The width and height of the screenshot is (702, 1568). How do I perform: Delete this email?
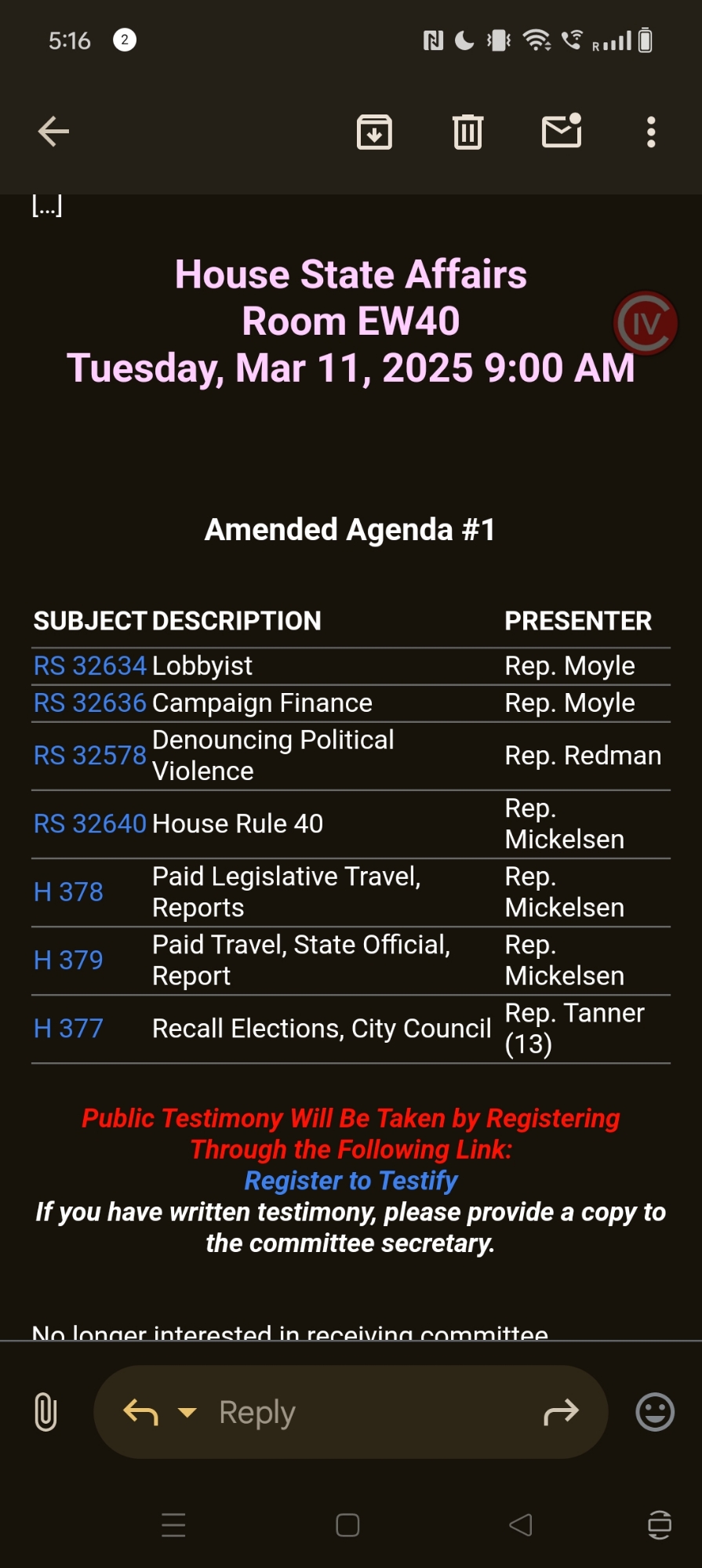point(467,132)
